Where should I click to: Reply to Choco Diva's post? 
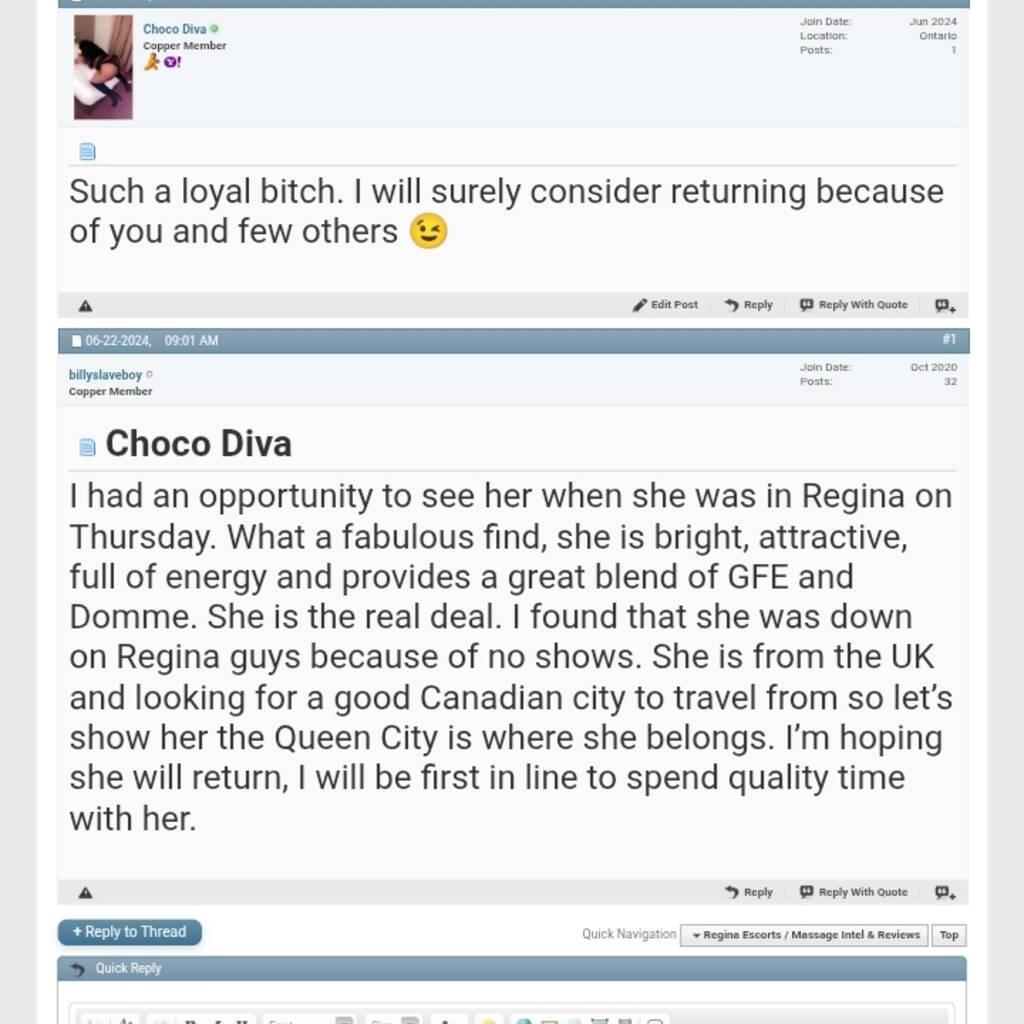click(x=749, y=305)
